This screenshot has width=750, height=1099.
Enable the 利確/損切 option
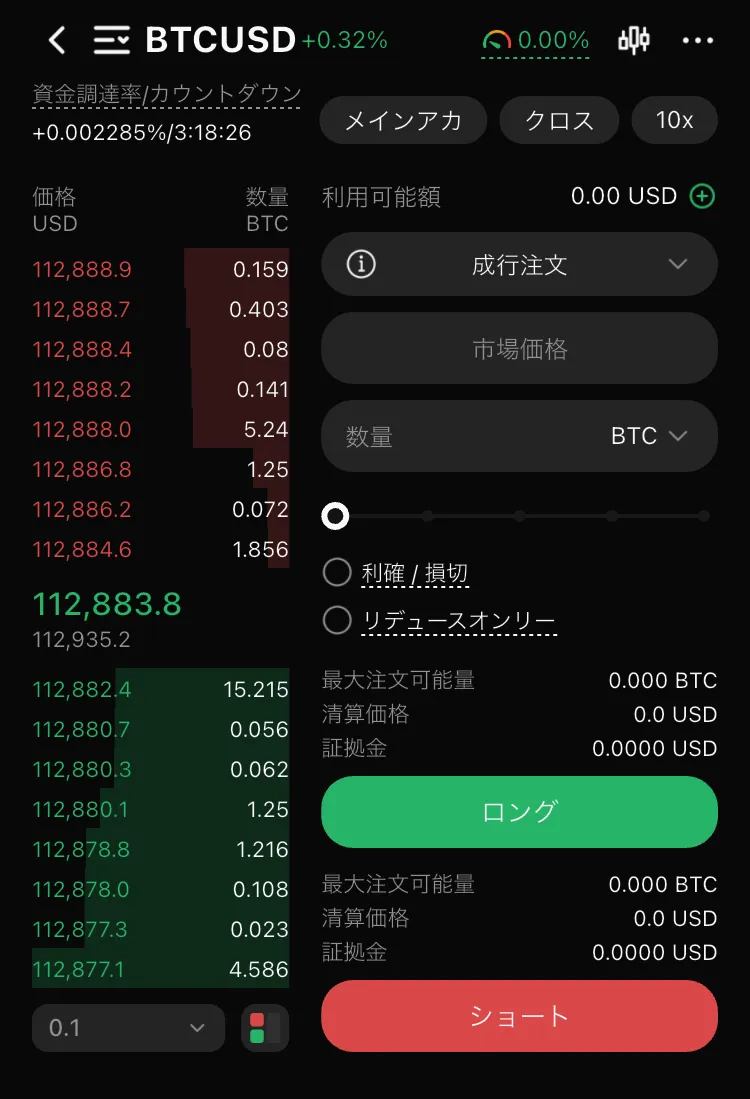tap(337, 571)
